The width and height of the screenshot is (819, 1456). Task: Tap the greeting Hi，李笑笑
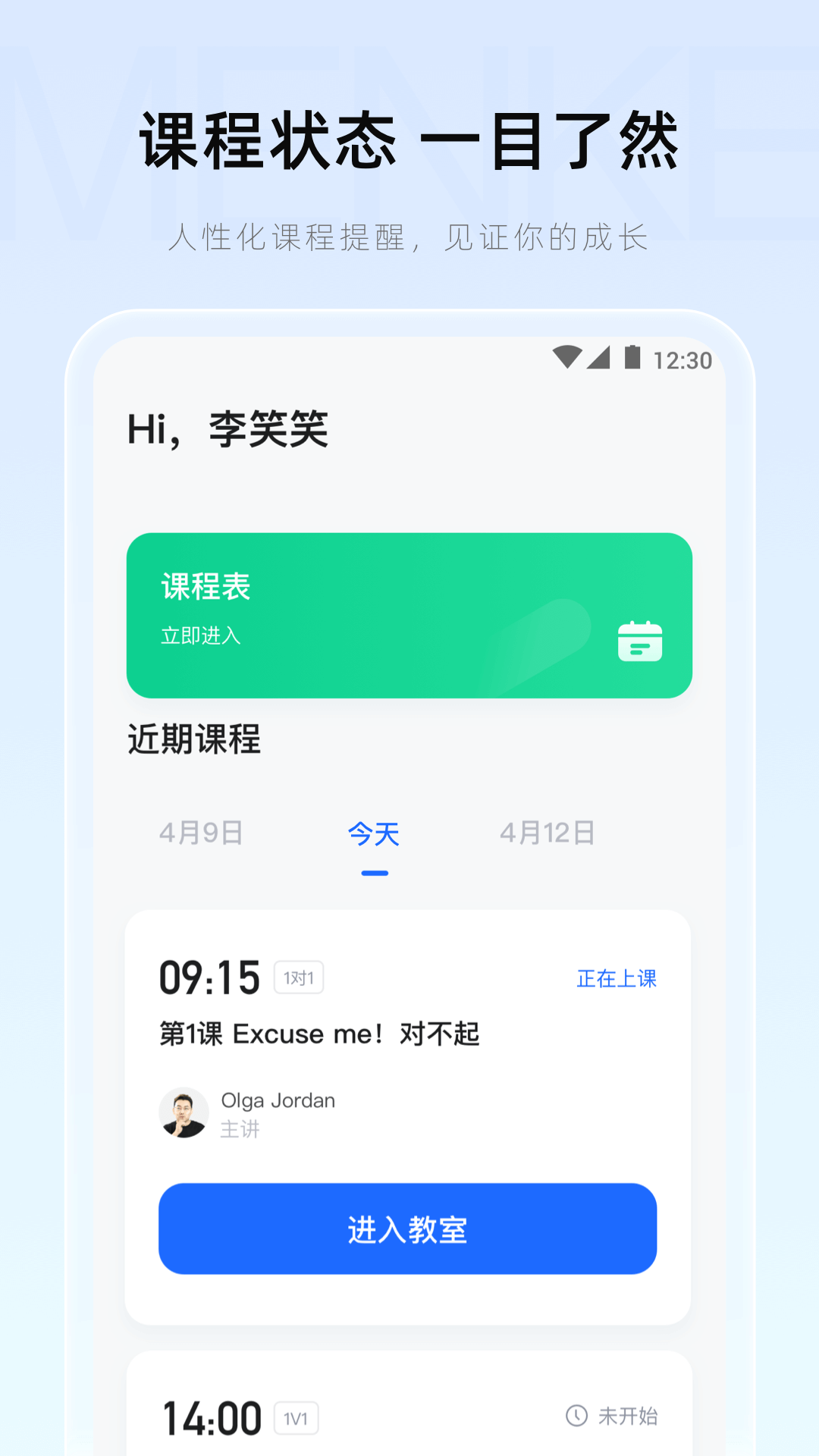227,428
